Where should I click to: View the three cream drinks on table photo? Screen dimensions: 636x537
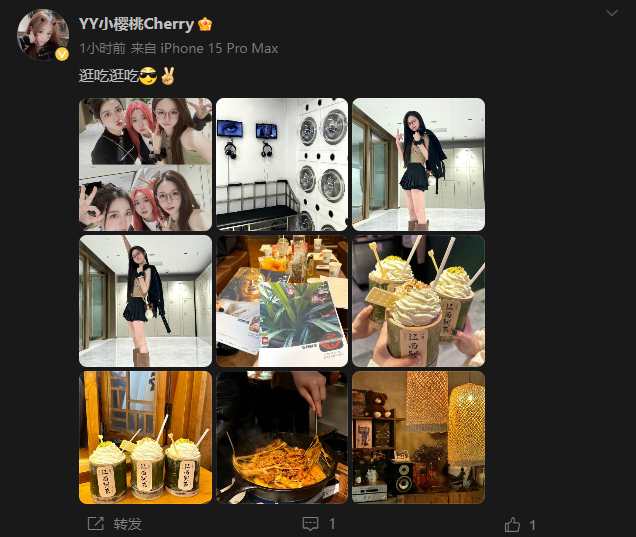click(145, 437)
